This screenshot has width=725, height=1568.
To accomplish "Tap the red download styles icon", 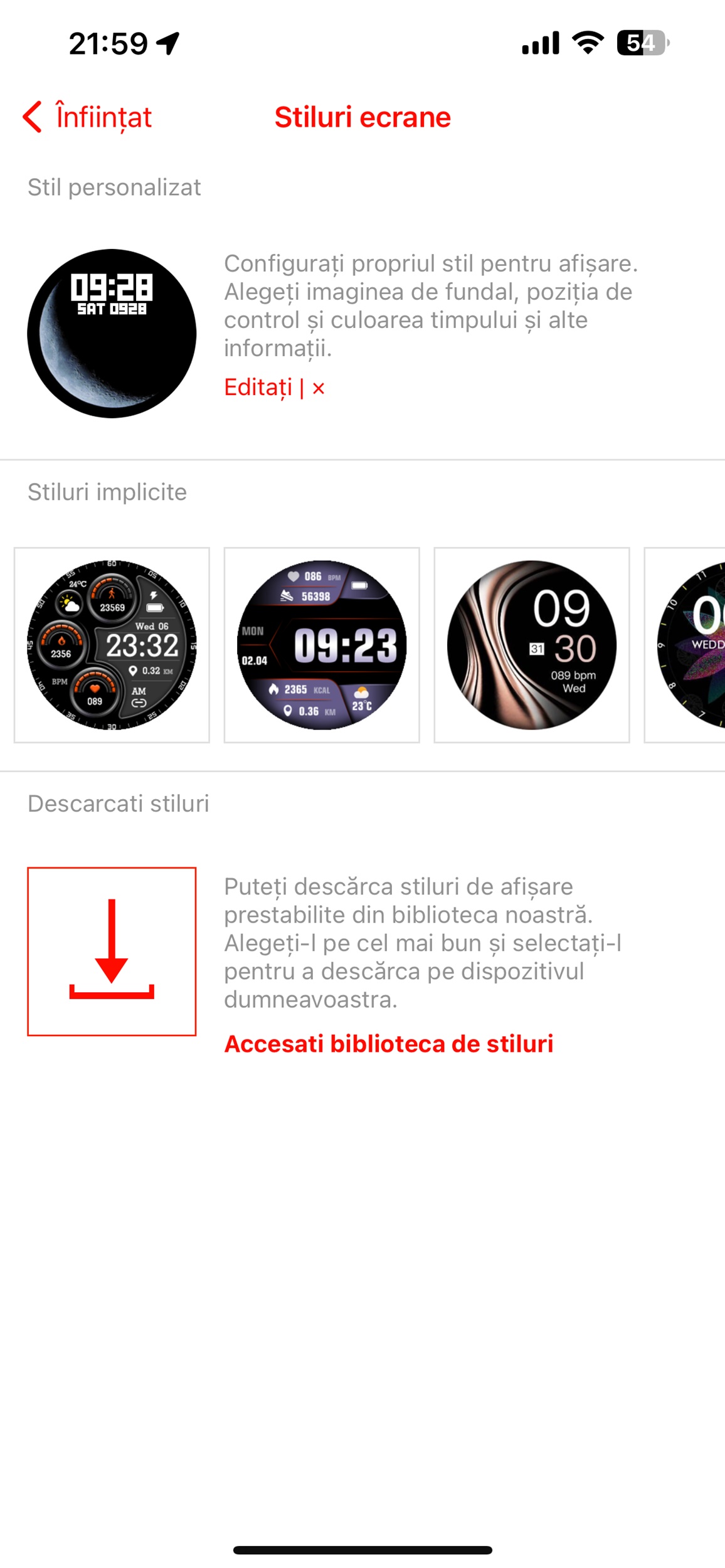I will 112,951.
